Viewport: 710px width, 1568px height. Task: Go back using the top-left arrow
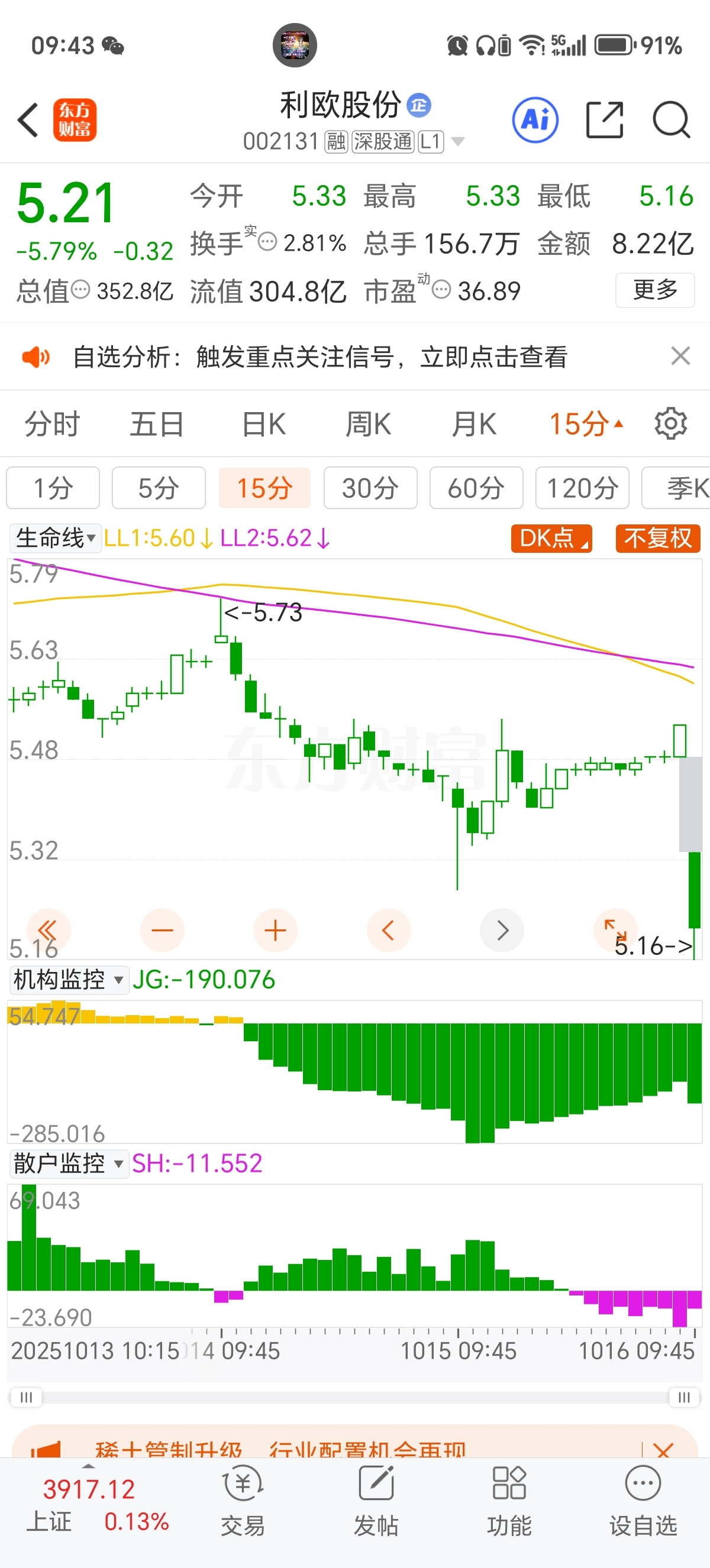click(28, 120)
